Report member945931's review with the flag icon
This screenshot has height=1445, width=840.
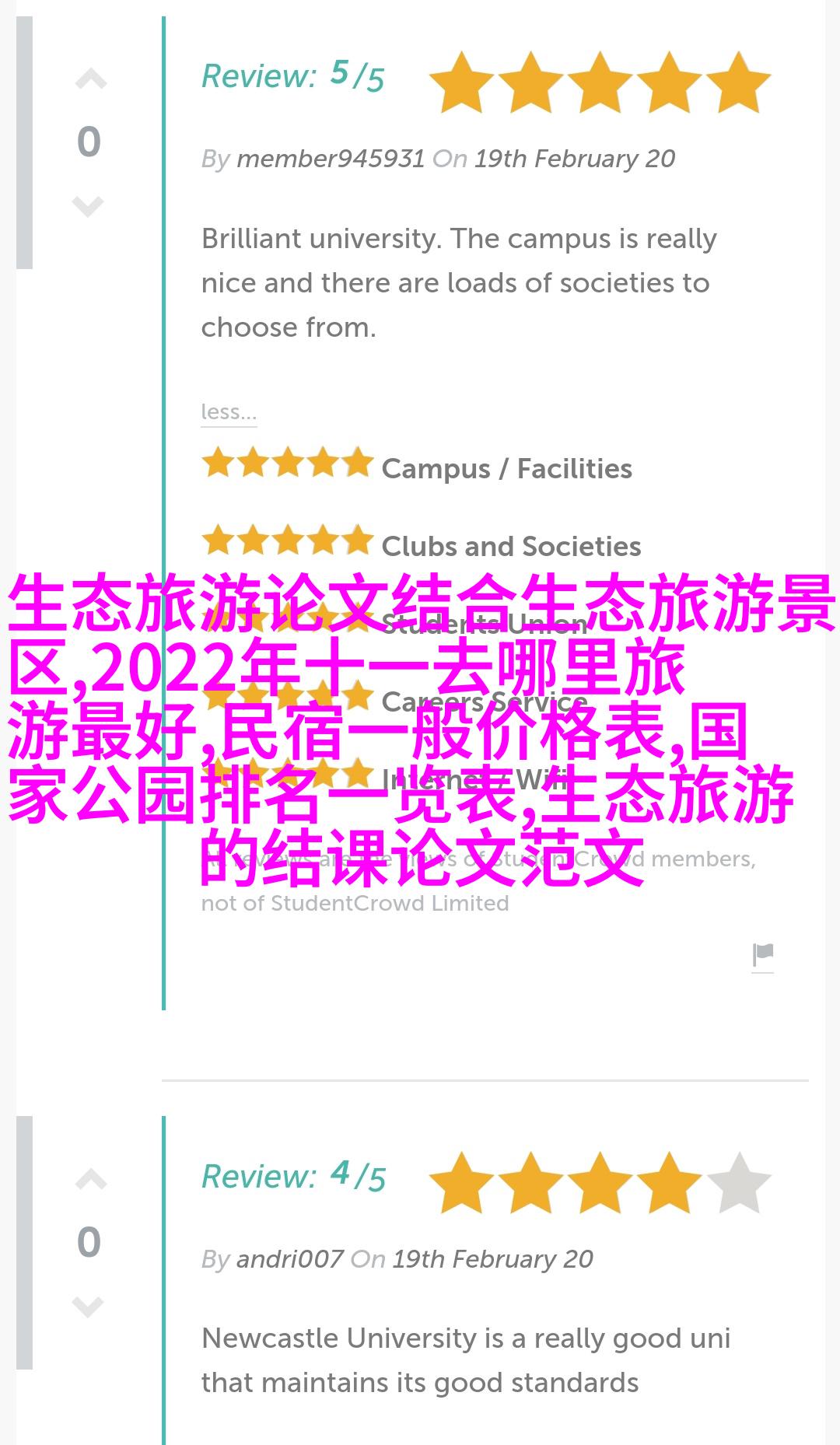tap(763, 955)
